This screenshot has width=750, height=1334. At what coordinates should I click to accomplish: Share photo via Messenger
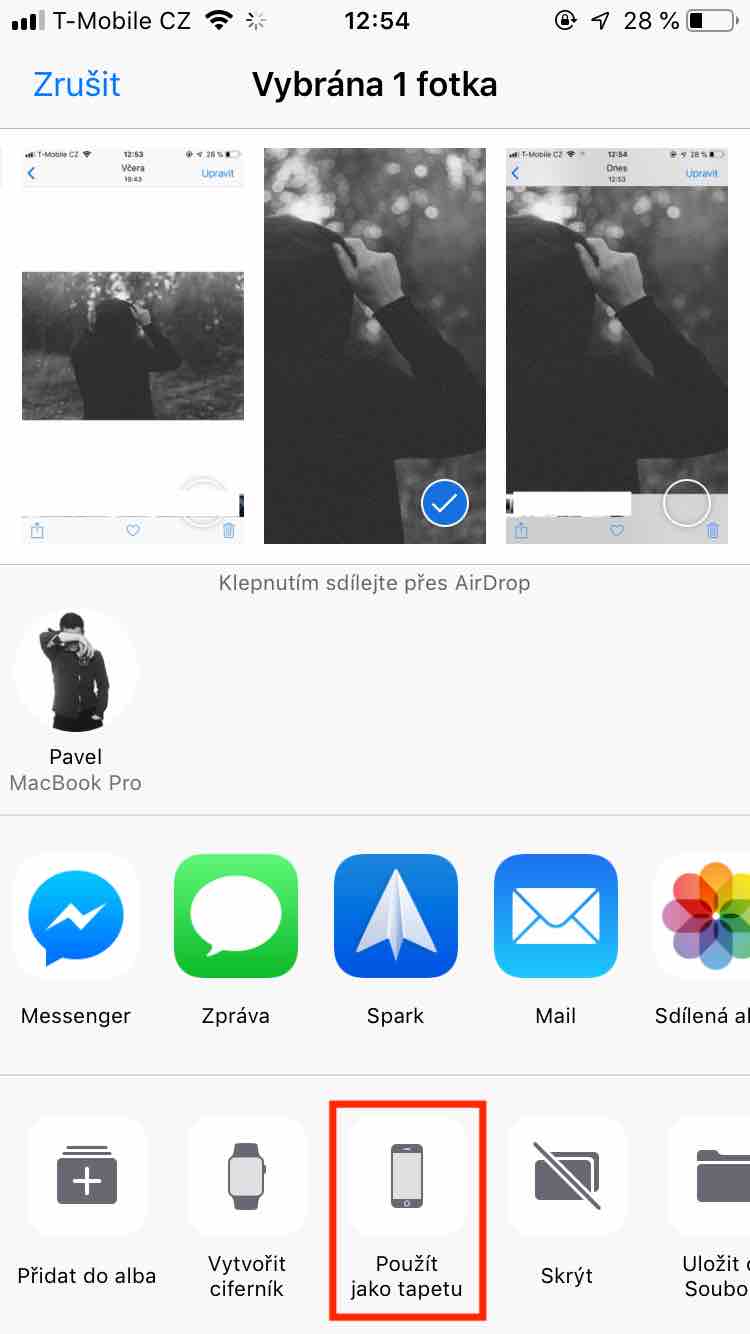pyautogui.click(x=76, y=916)
